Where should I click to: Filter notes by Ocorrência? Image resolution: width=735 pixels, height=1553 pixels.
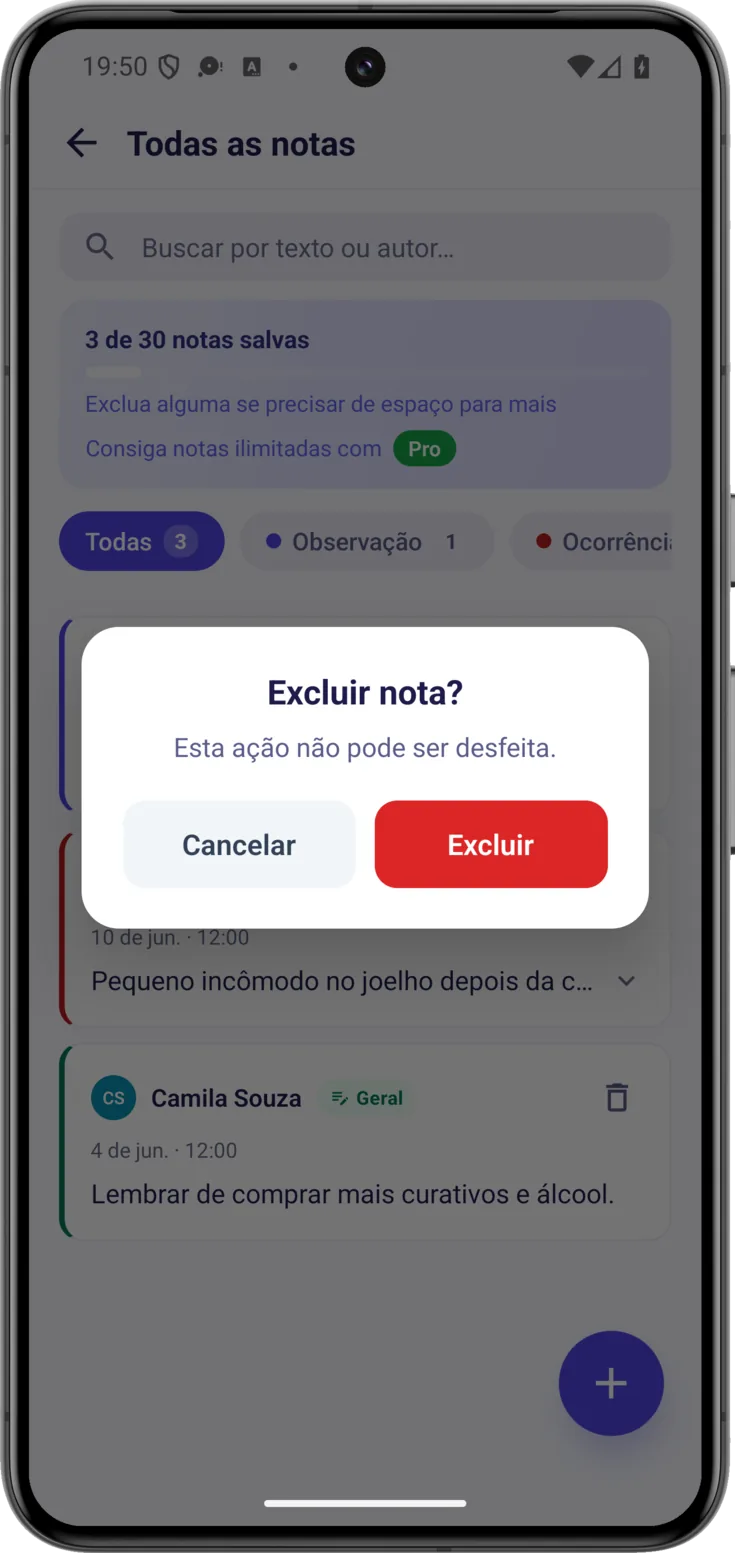coord(592,541)
